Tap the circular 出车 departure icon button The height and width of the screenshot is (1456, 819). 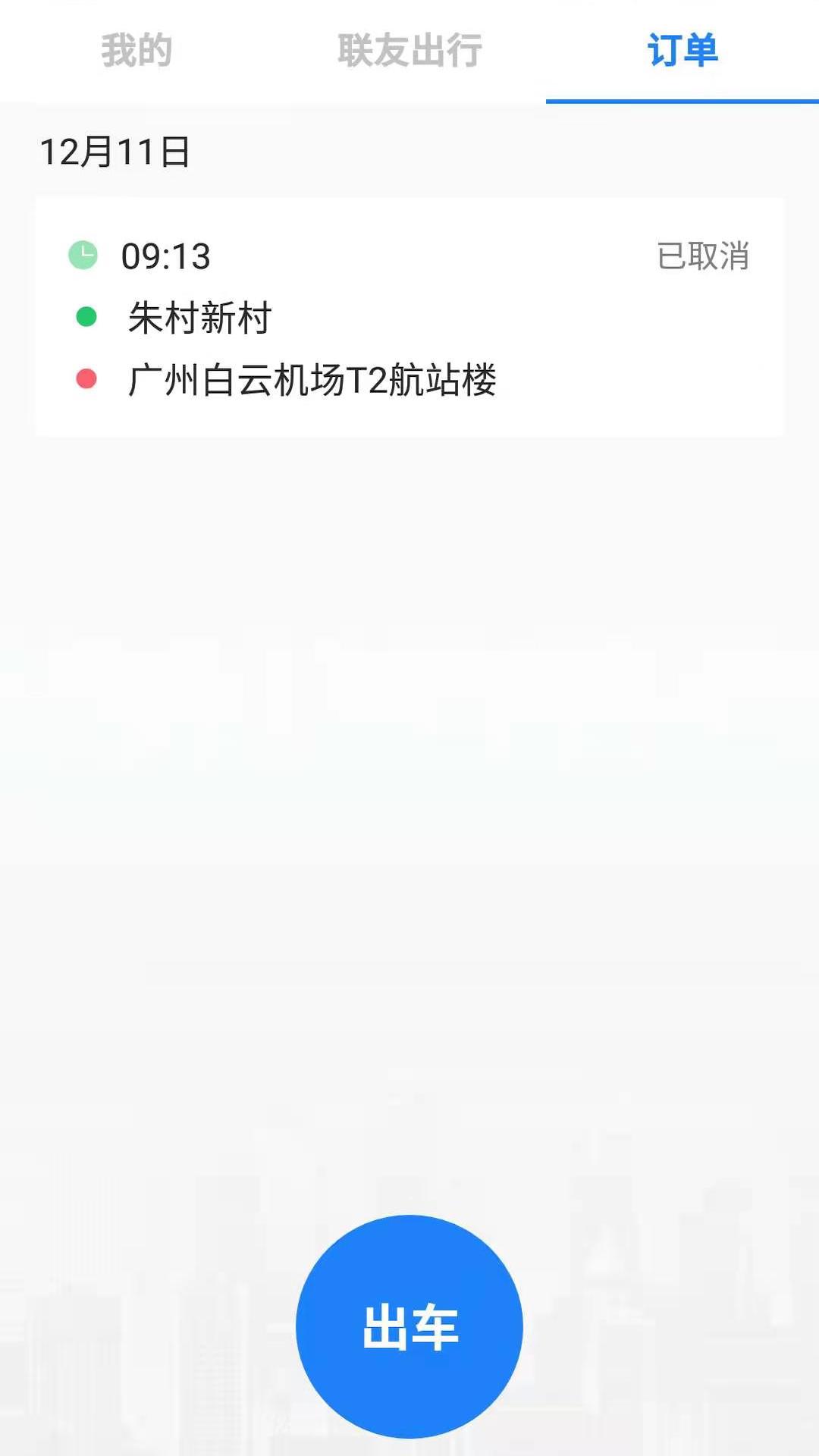click(x=409, y=1326)
